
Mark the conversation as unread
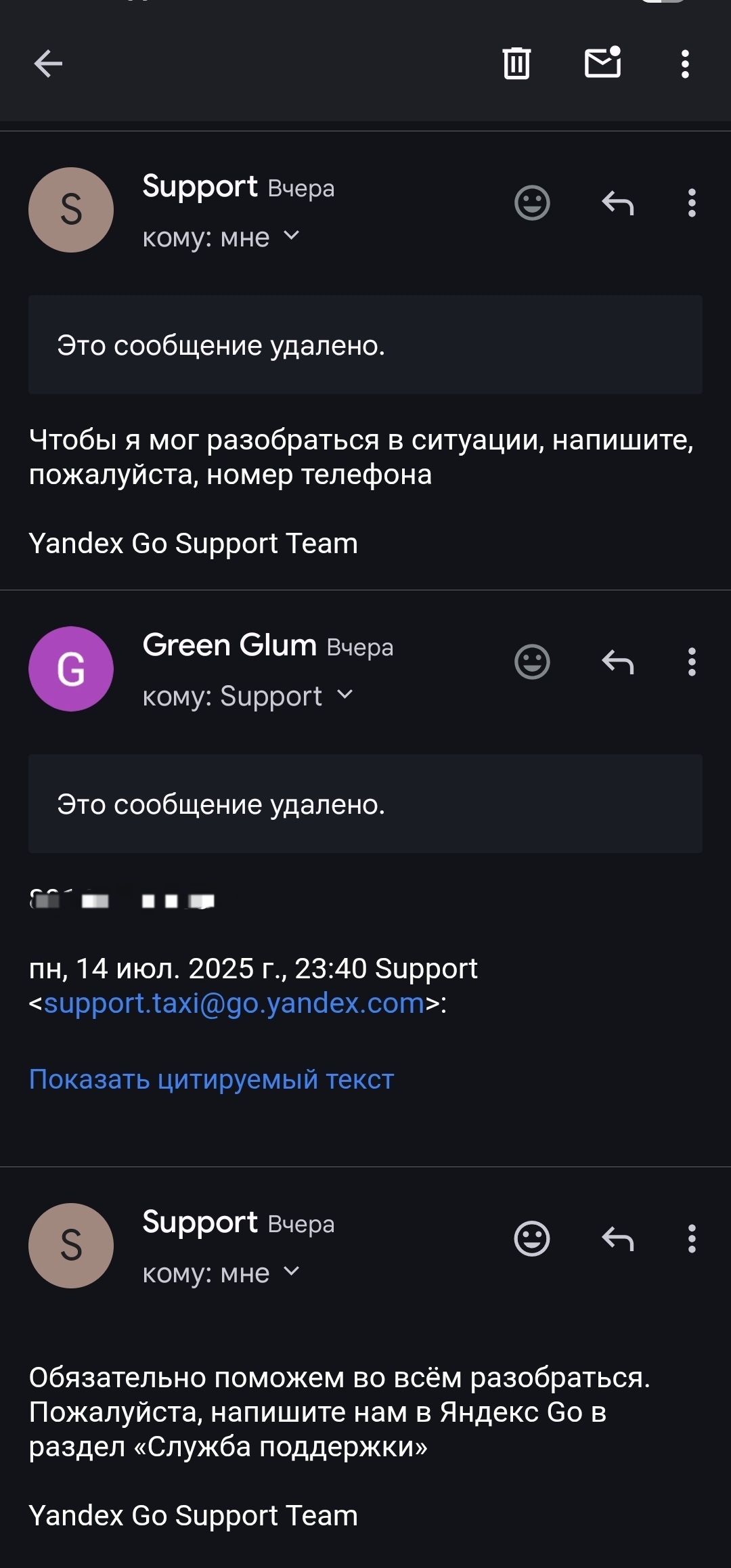click(x=602, y=63)
